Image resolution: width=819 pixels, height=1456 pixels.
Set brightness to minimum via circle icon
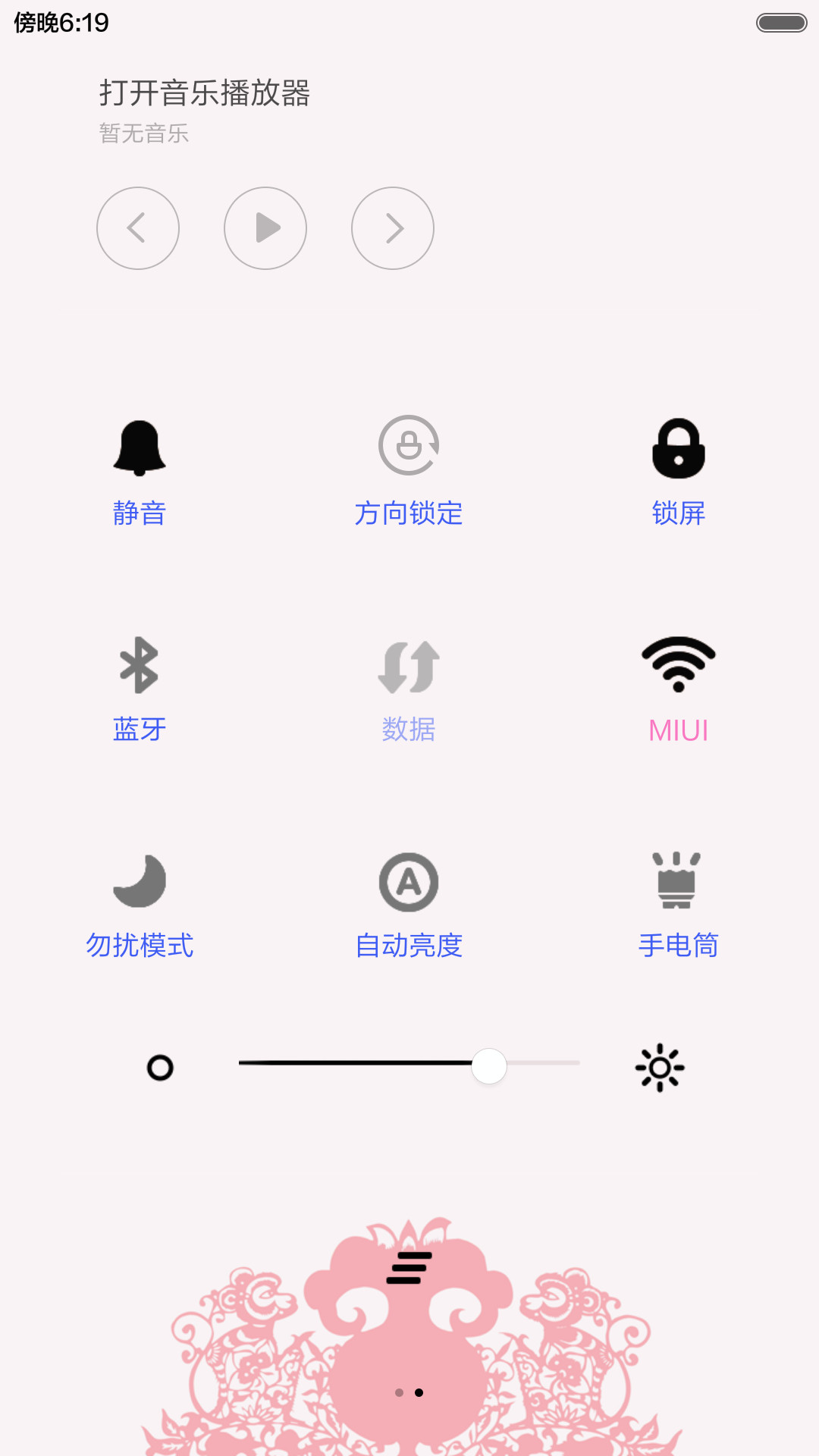tap(160, 1068)
